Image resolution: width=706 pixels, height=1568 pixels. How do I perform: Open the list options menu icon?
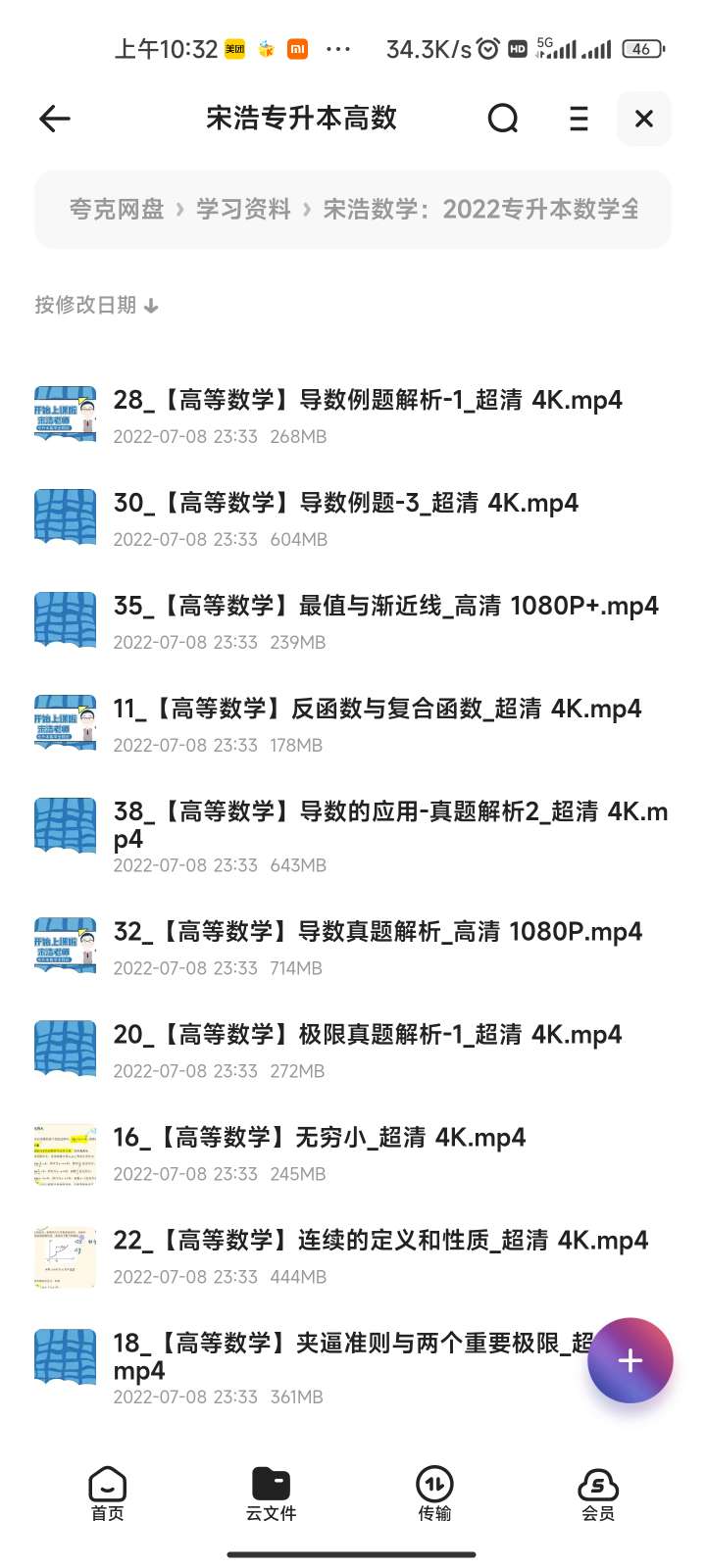[x=580, y=119]
